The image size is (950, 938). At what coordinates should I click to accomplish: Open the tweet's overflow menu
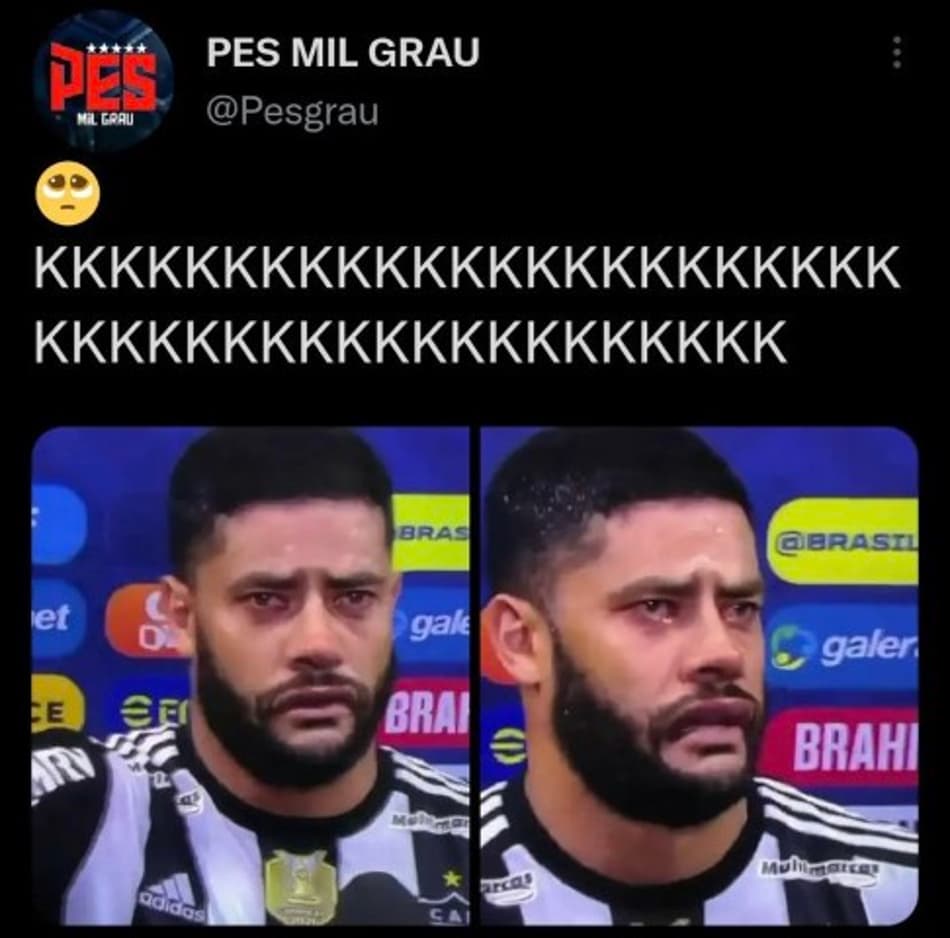coord(897,53)
